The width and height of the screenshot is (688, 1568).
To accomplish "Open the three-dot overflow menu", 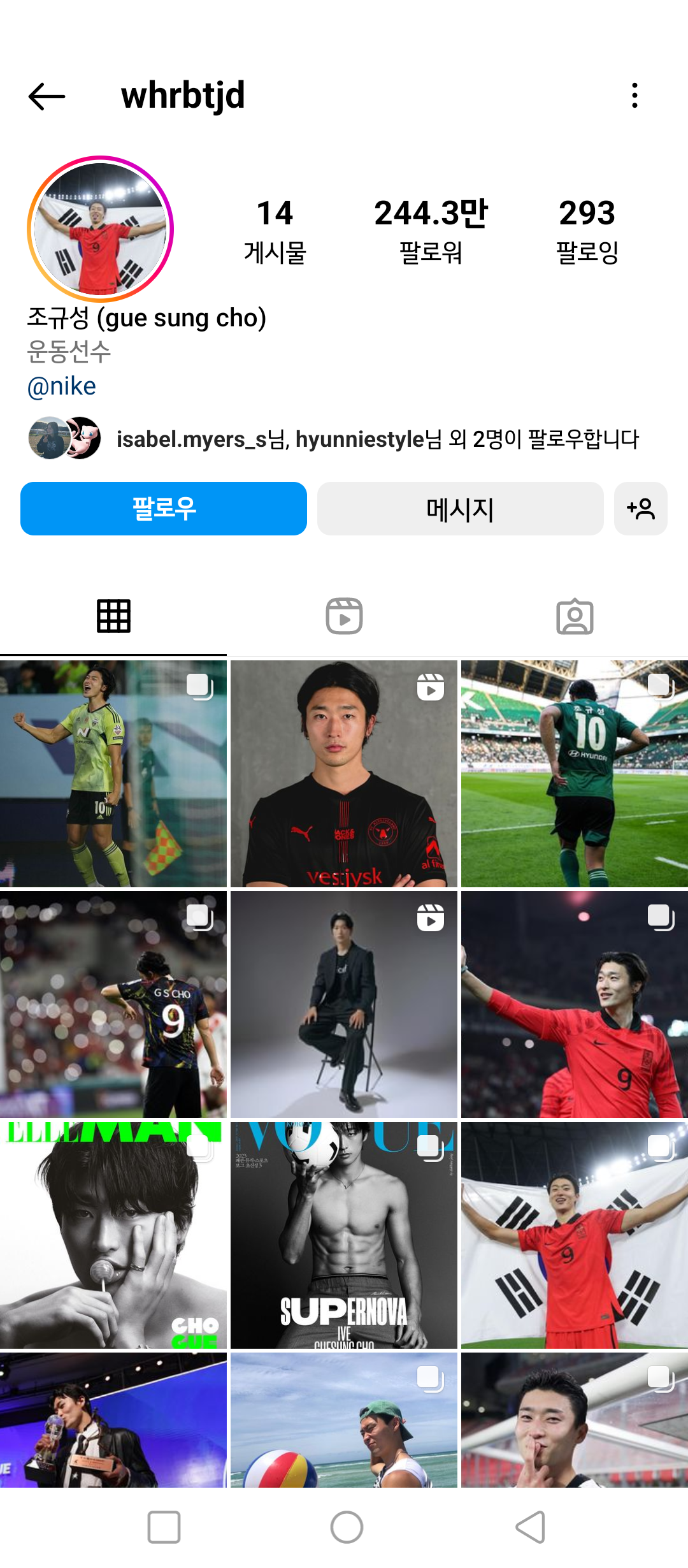I will [x=634, y=96].
